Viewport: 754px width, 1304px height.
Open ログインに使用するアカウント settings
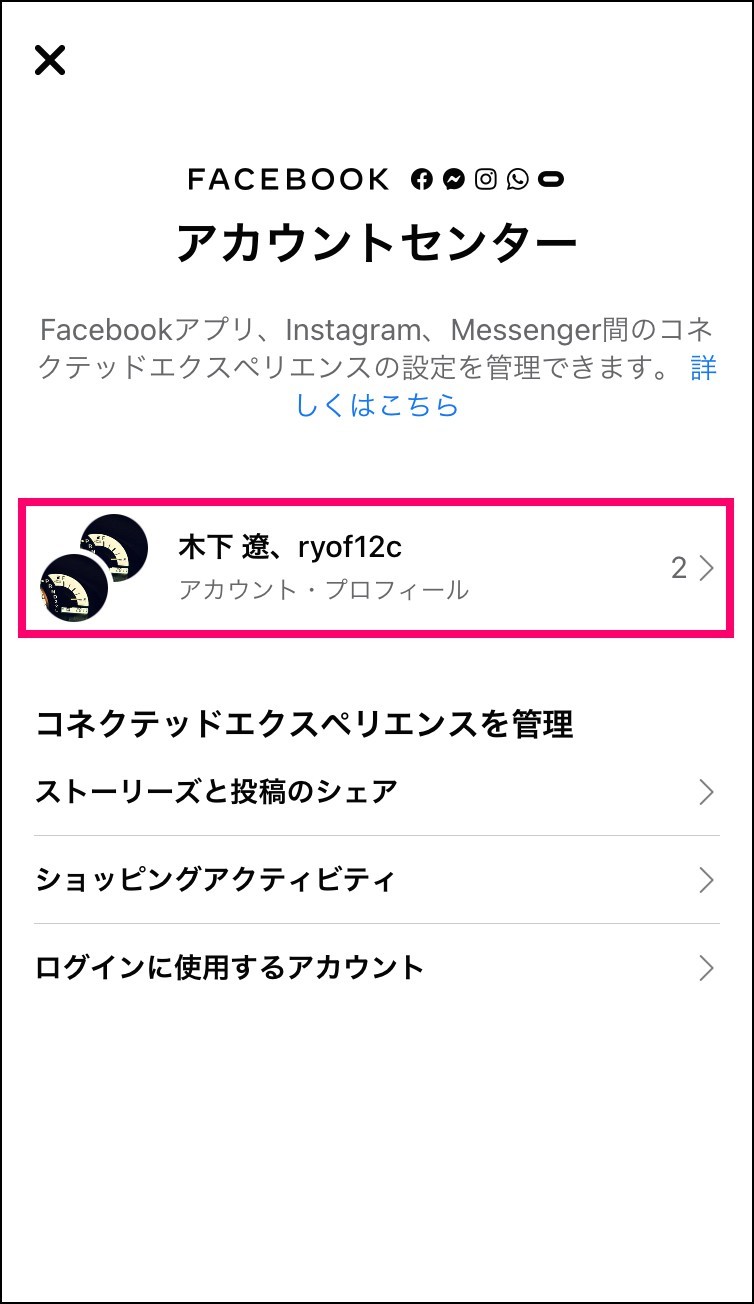[x=376, y=968]
